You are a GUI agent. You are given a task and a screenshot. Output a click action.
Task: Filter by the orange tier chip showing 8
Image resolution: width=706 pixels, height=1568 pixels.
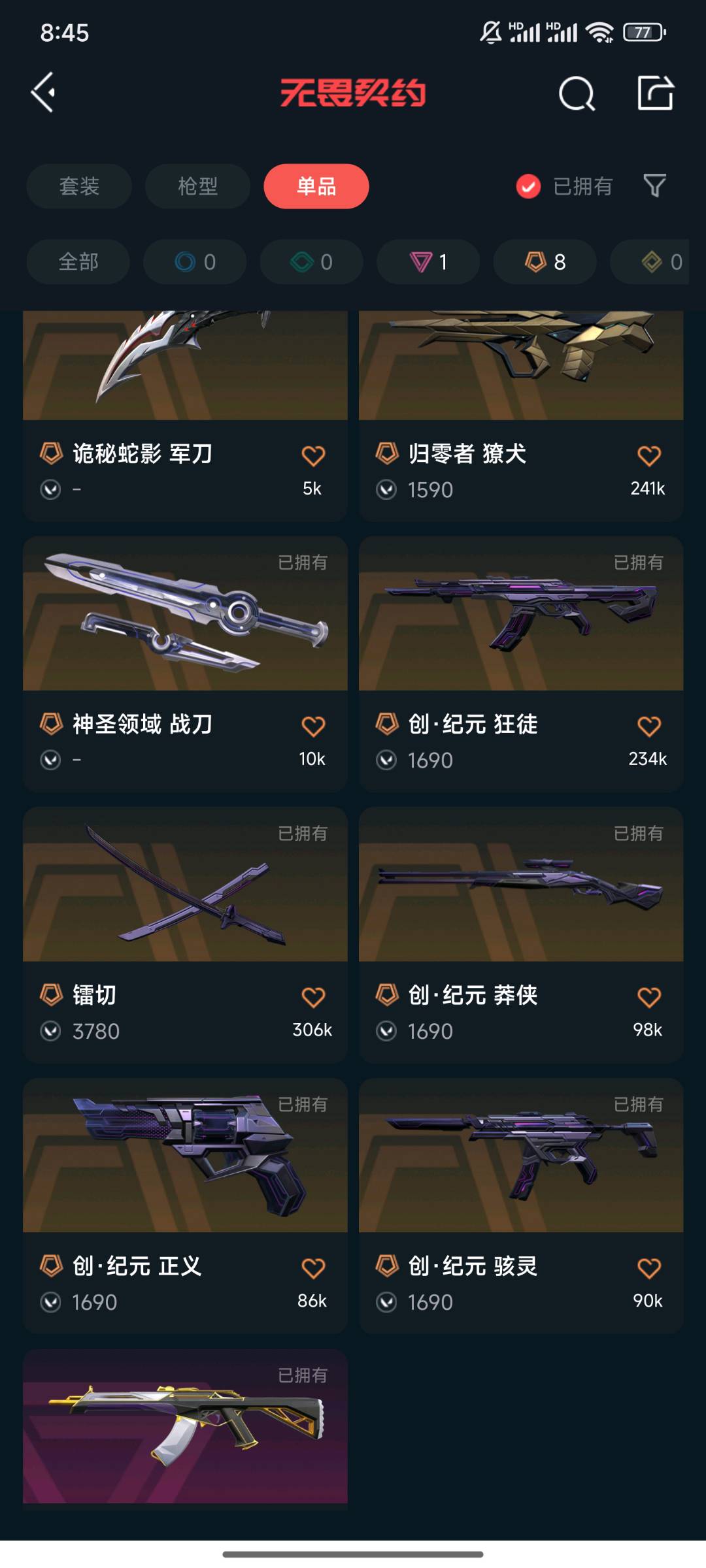tap(545, 262)
